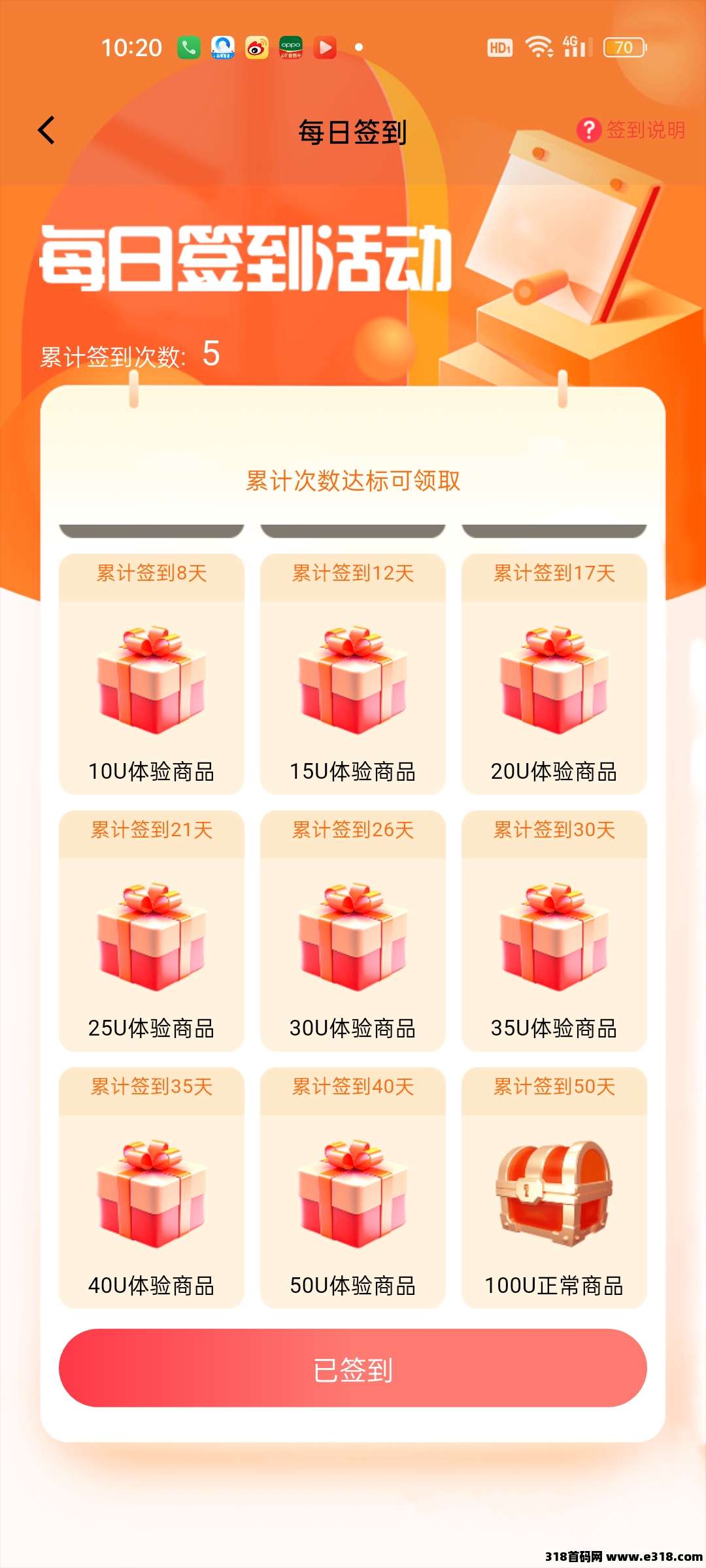
Task: Open the 累计签到8天 10U reward card
Action: (x=152, y=674)
